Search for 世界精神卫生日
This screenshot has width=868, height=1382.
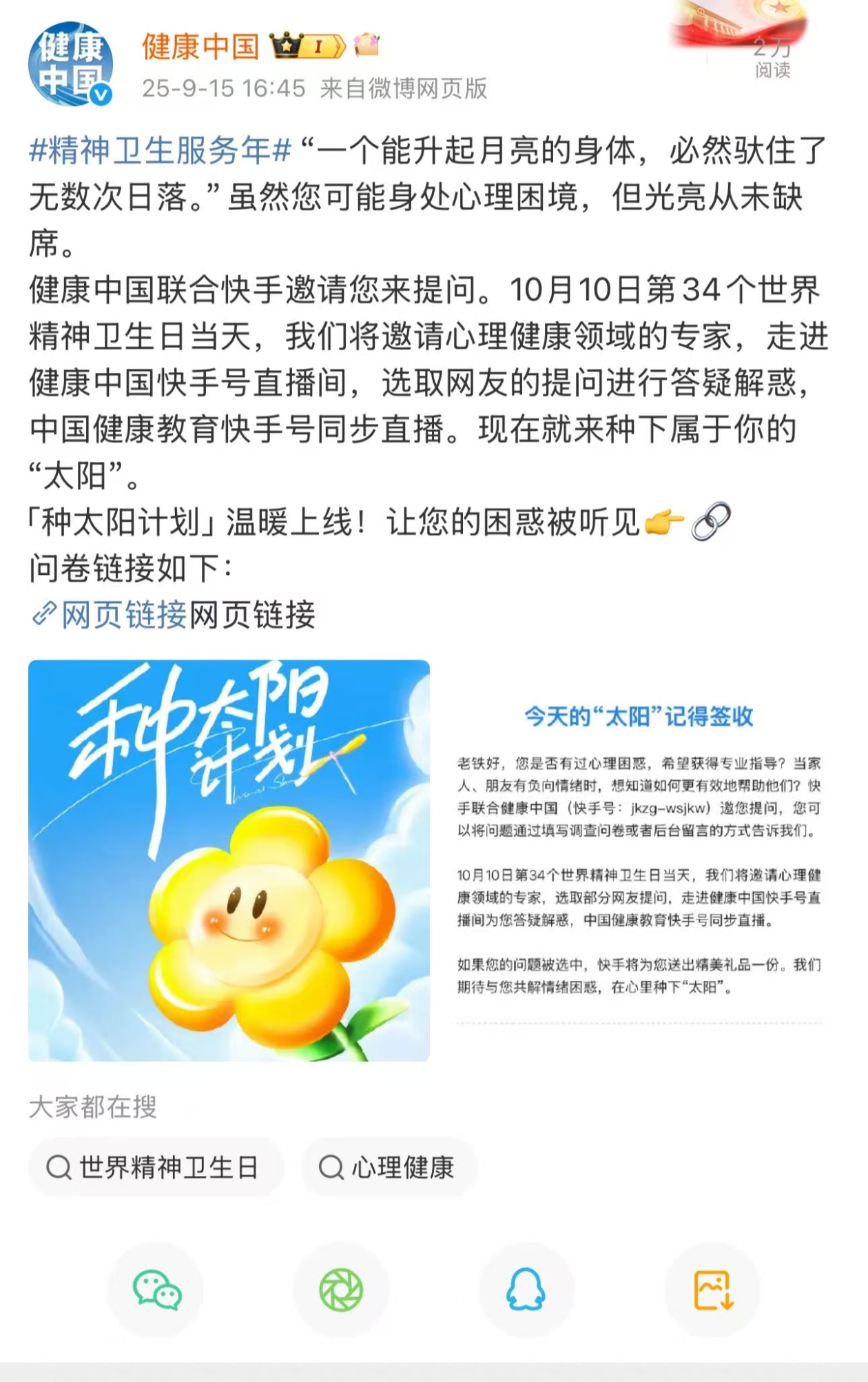coord(156,1167)
